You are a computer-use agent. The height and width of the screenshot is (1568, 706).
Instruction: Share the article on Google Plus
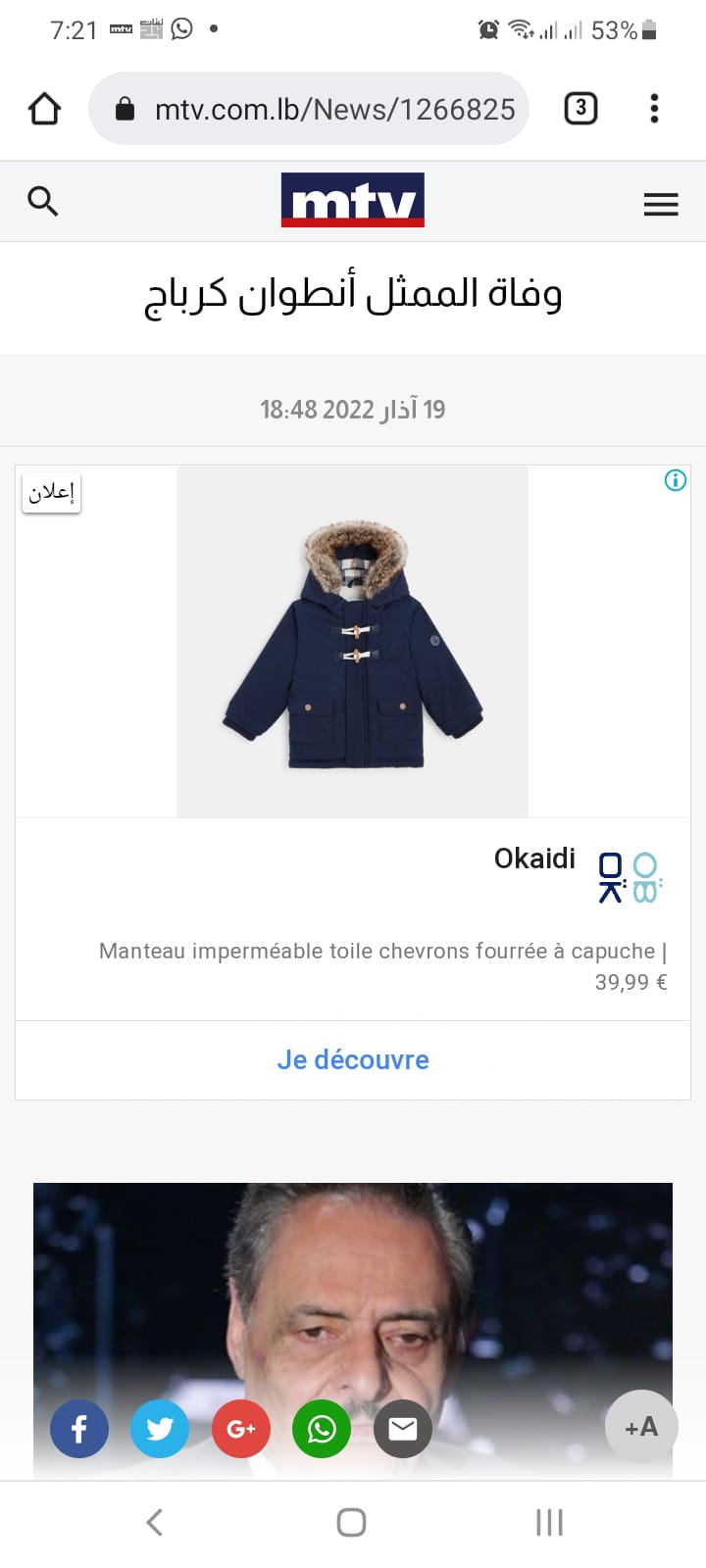pos(241,1429)
